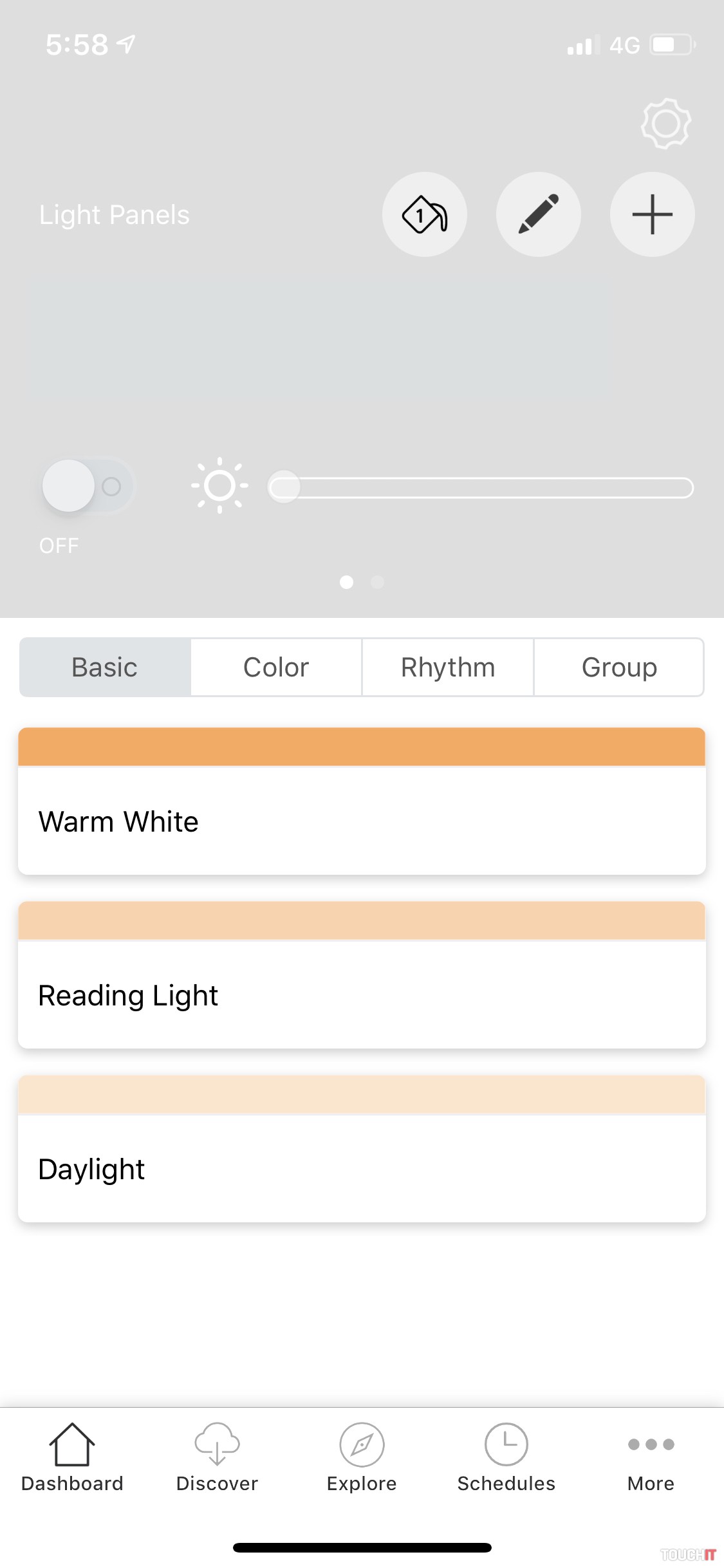The image size is (724, 1568).
Task: Switch to the Rhythm tab
Action: point(448,667)
